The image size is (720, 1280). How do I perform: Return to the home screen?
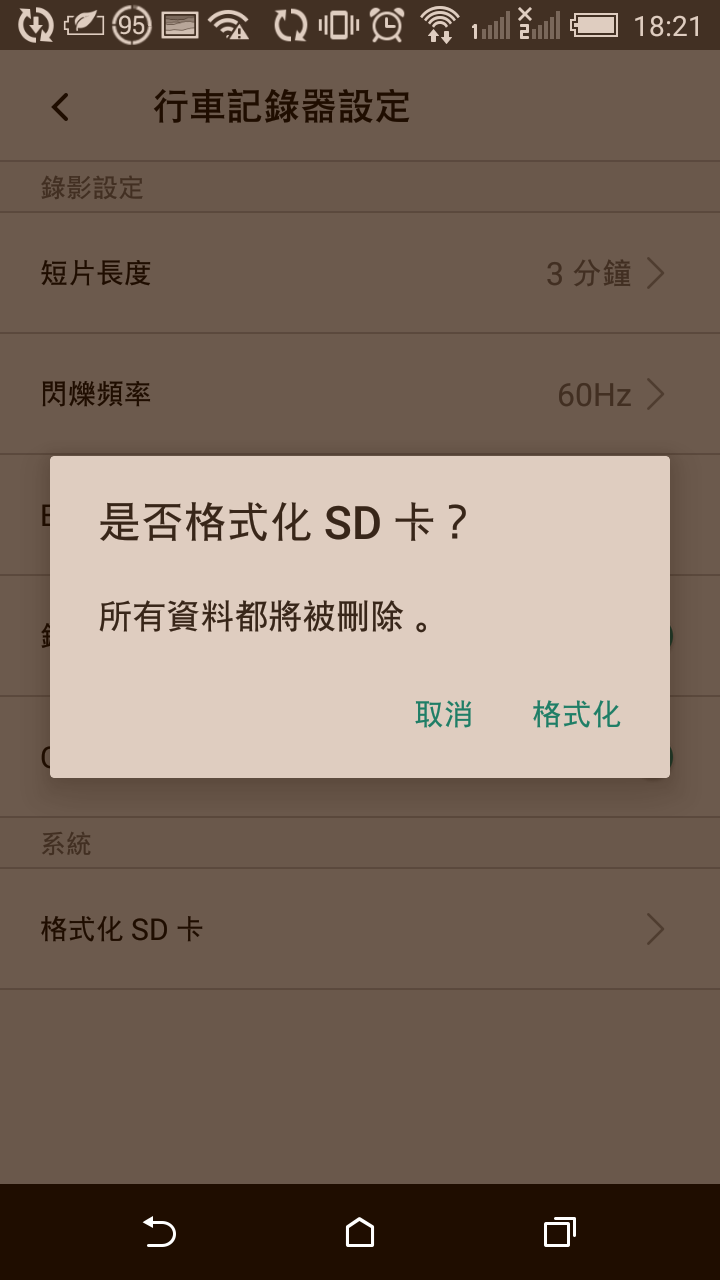coord(360,1232)
